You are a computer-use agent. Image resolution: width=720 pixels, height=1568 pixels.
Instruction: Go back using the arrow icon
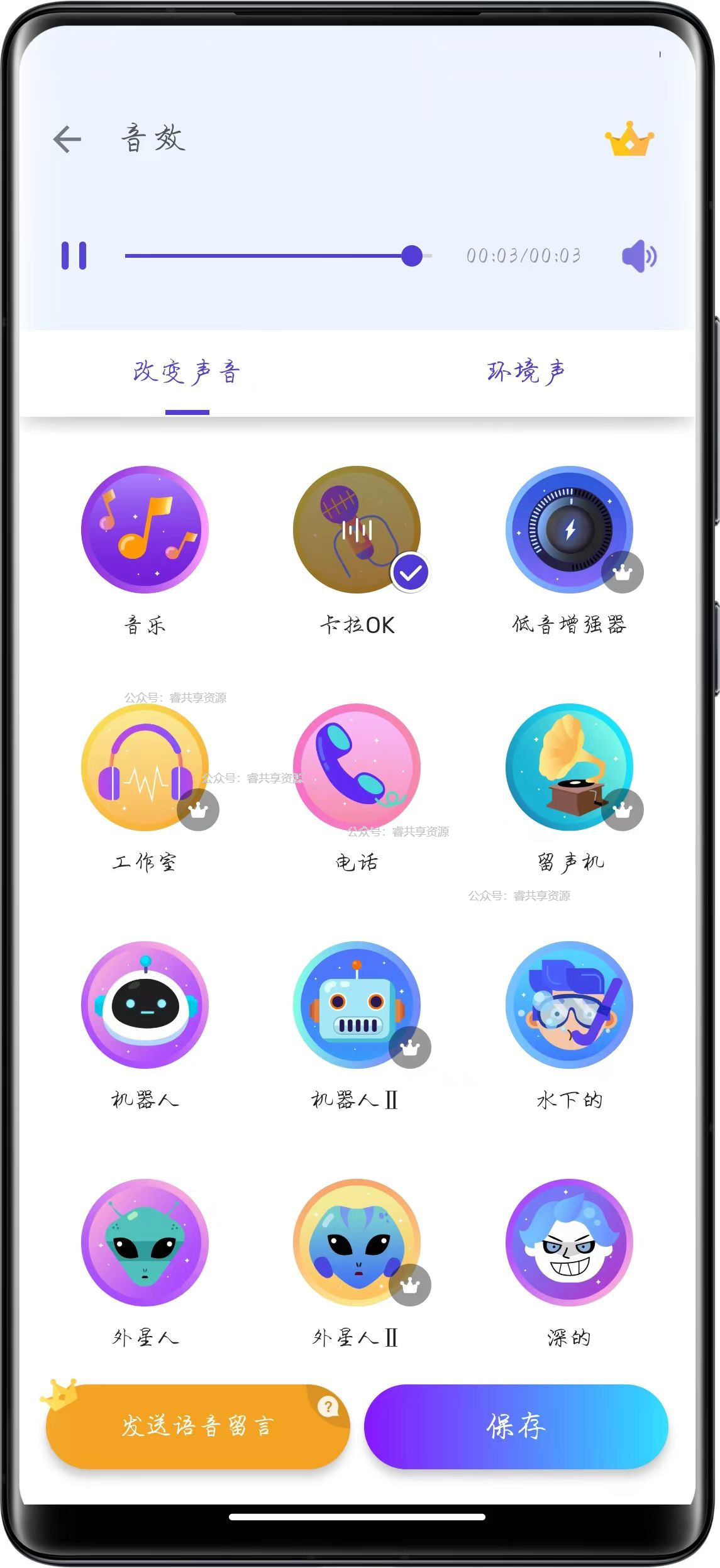tap(67, 139)
